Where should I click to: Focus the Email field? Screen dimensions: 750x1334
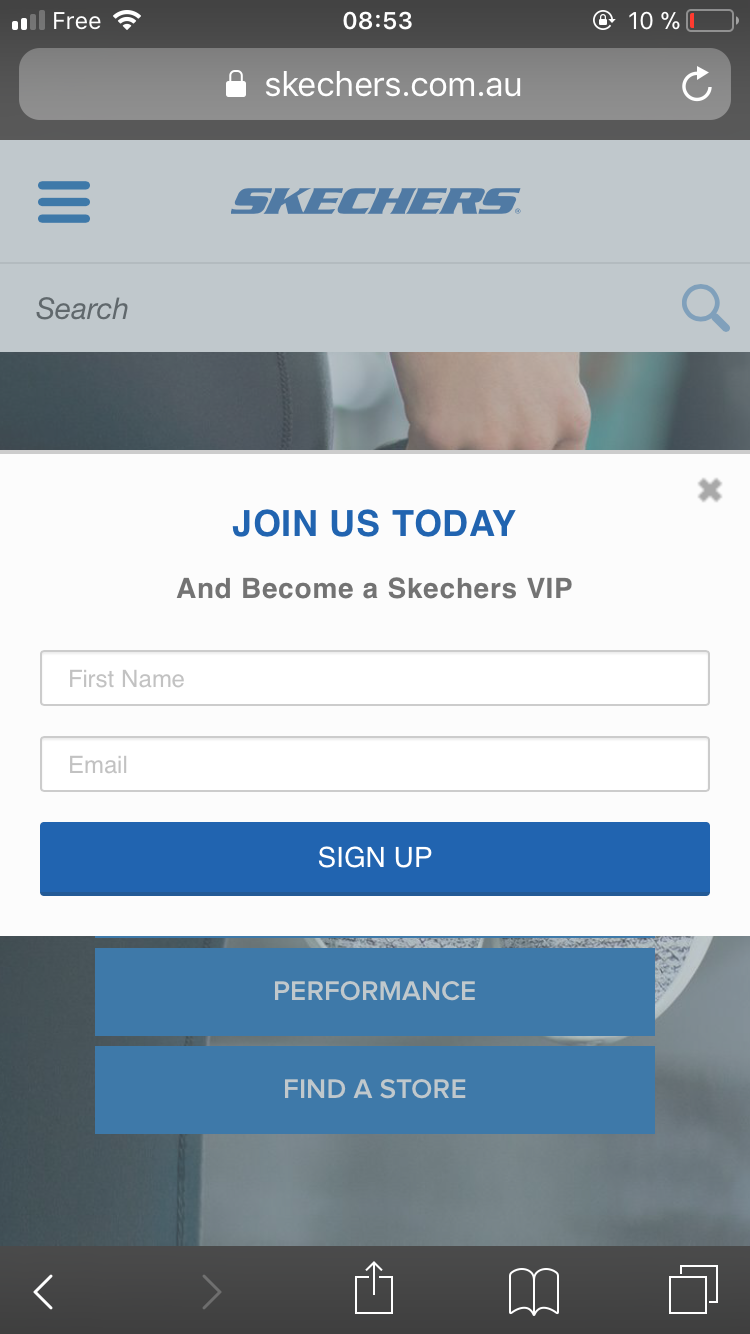point(374,764)
